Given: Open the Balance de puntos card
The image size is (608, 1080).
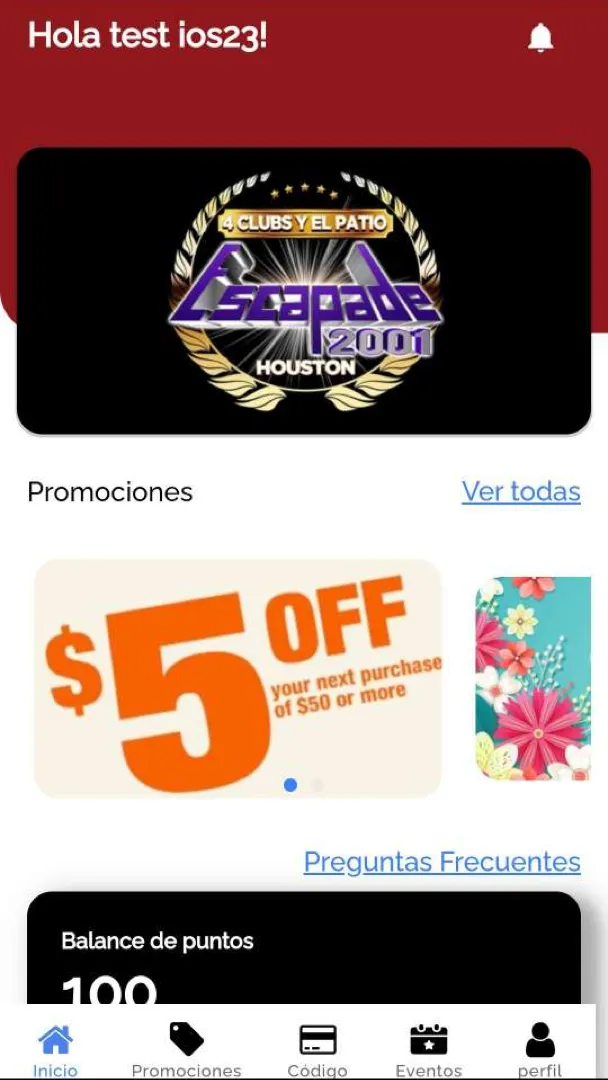Looking at the screenshot, I should pos(304,948).
